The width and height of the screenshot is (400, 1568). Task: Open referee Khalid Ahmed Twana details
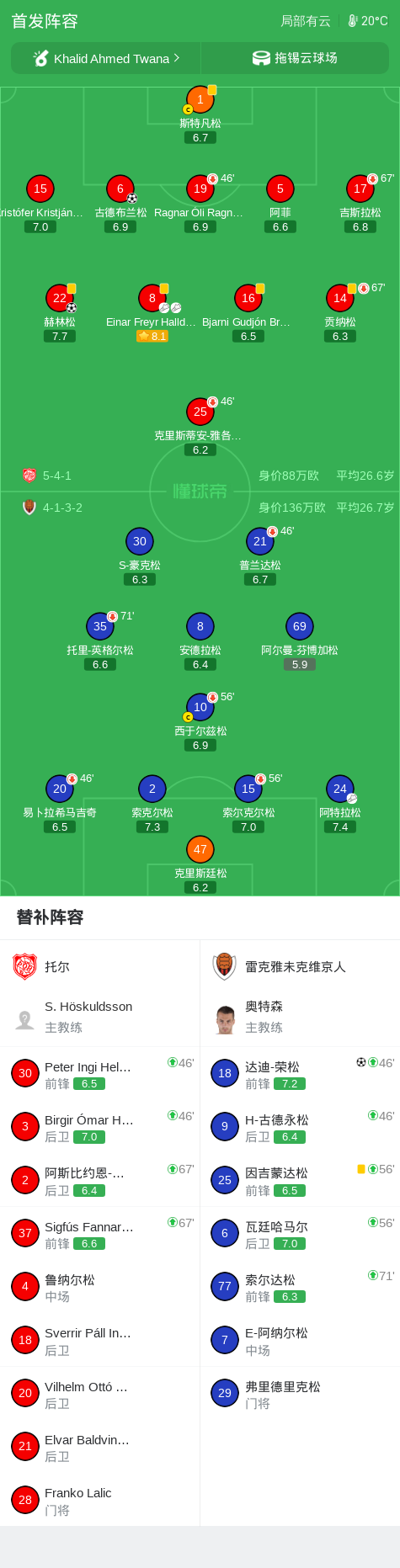[106, 58]
